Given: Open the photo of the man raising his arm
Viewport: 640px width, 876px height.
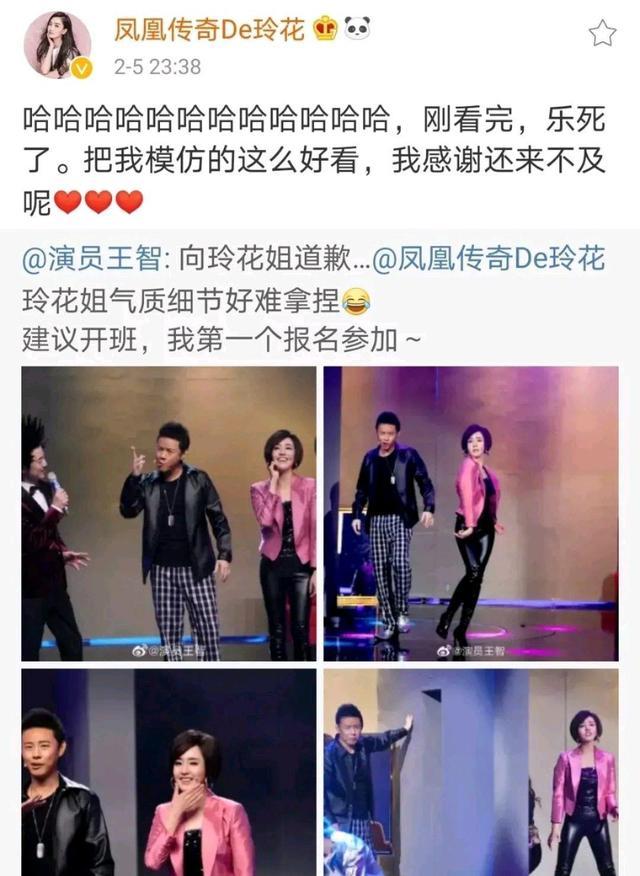Looking at the screenshot, I should coord(471,772).
